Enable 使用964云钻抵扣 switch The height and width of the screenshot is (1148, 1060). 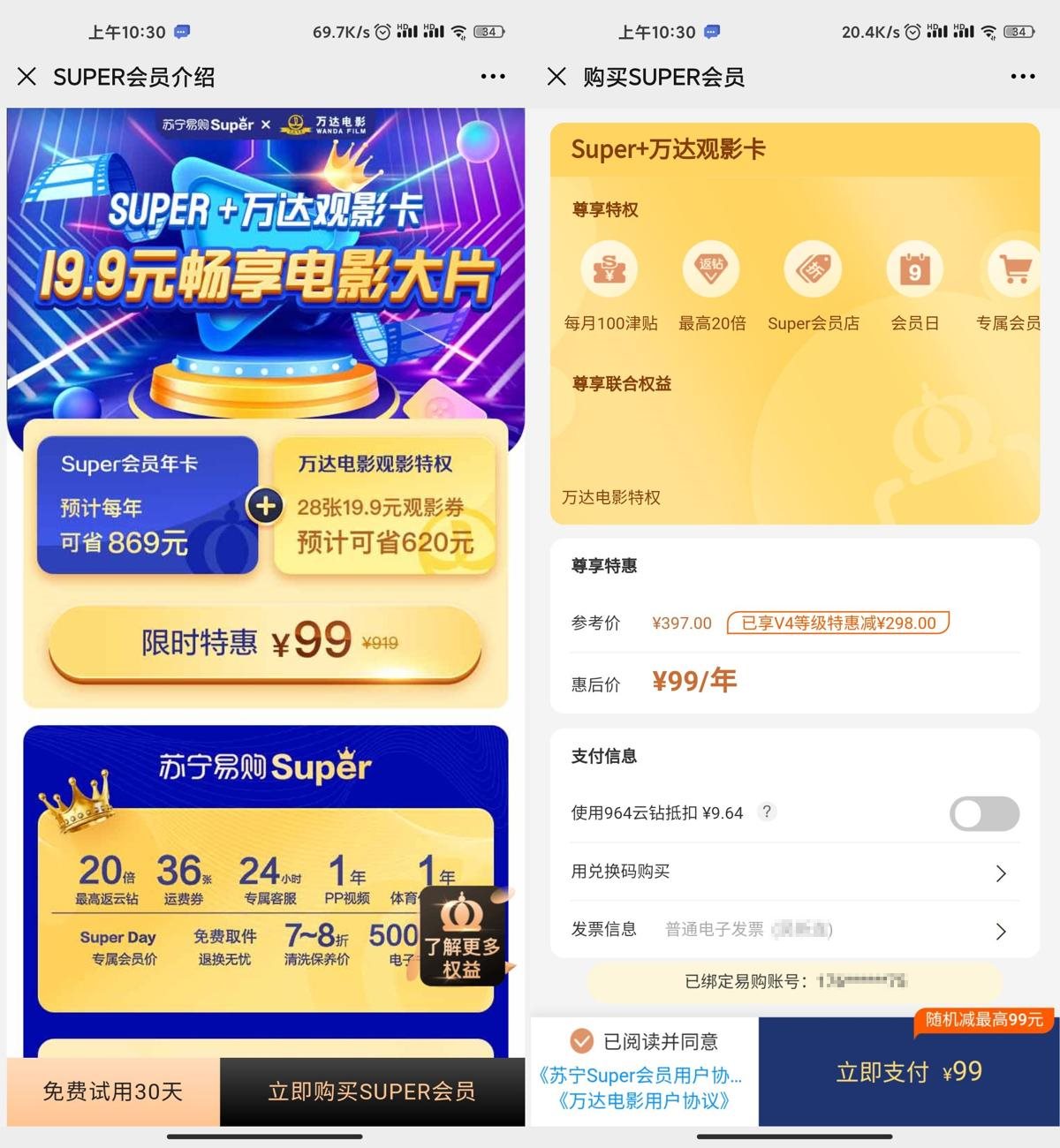coord(984,813)
